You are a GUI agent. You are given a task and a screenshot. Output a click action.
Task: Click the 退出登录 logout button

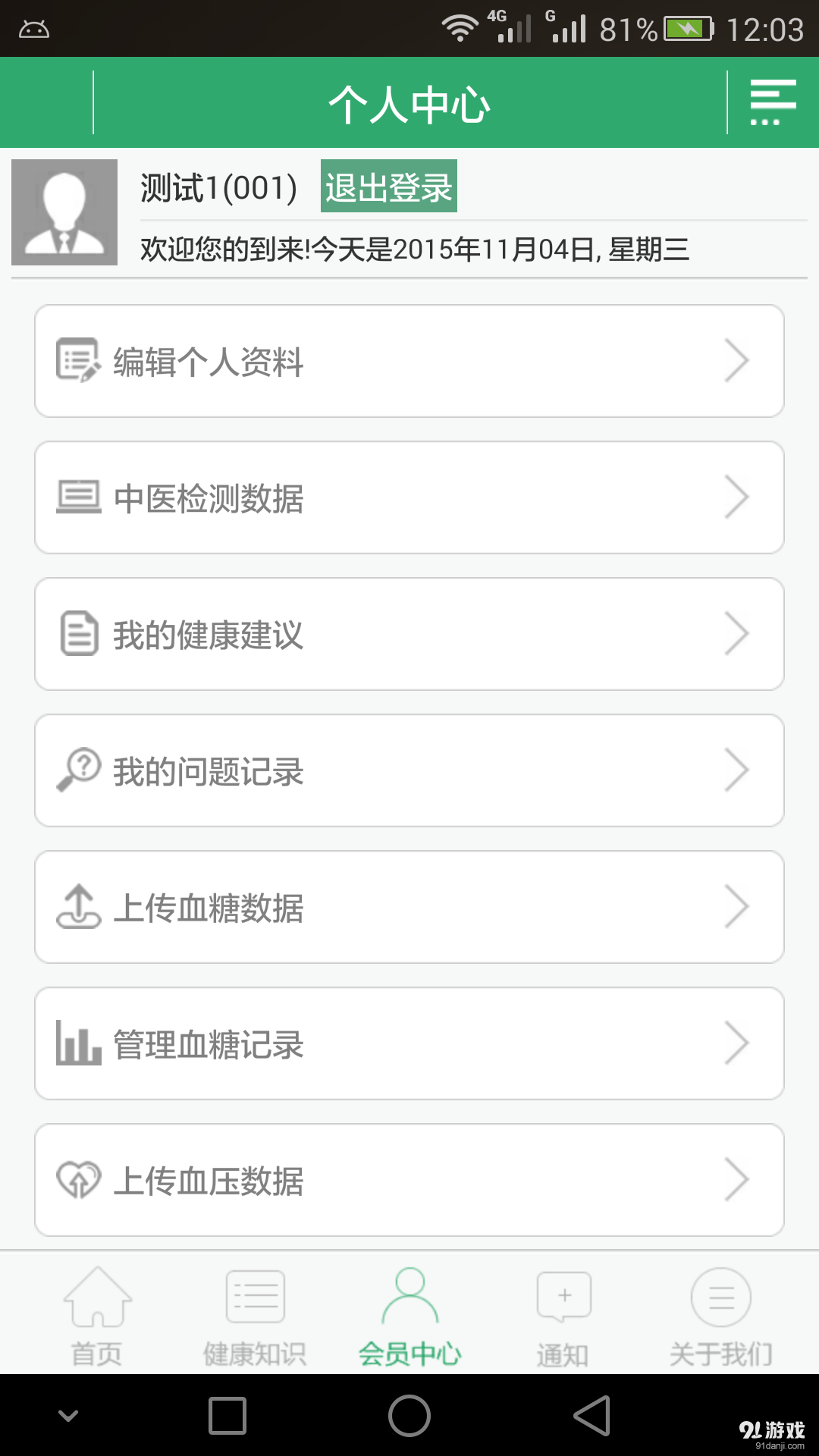click(x=388, y=187)
